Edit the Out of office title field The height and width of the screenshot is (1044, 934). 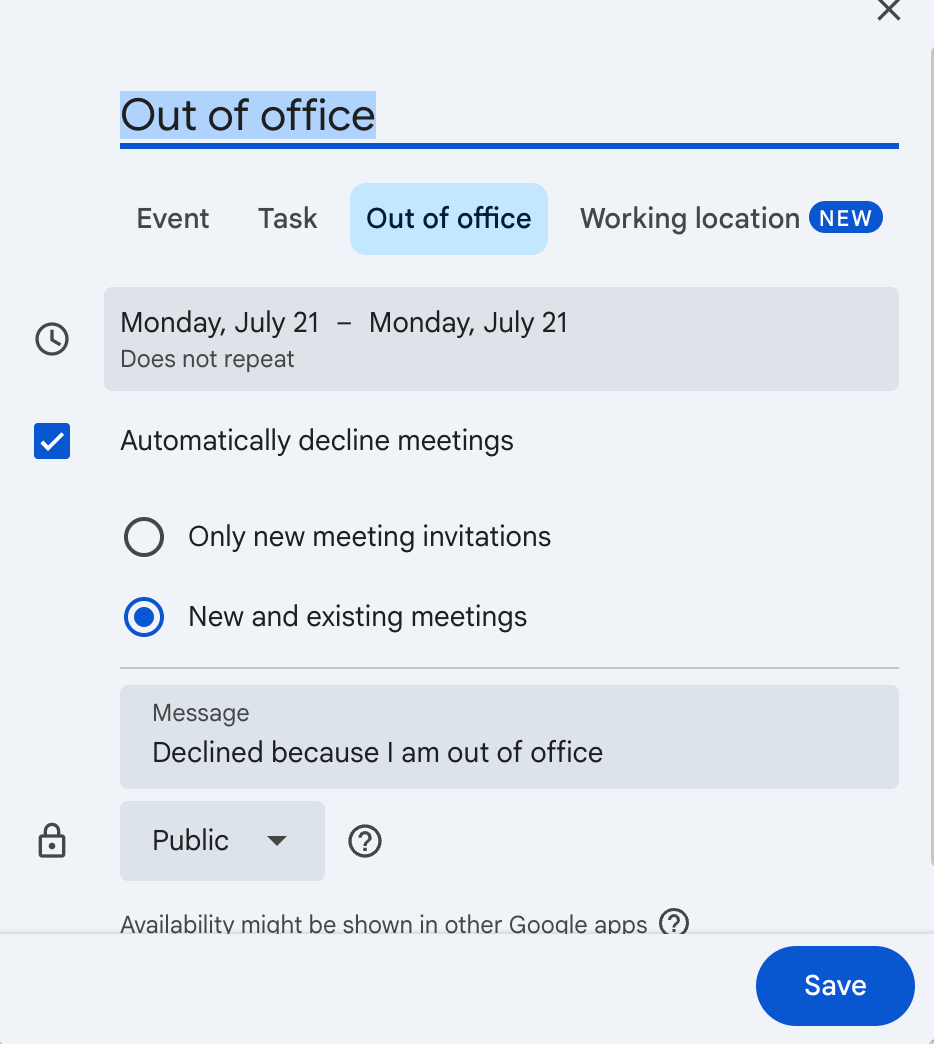tap(508, 116)
